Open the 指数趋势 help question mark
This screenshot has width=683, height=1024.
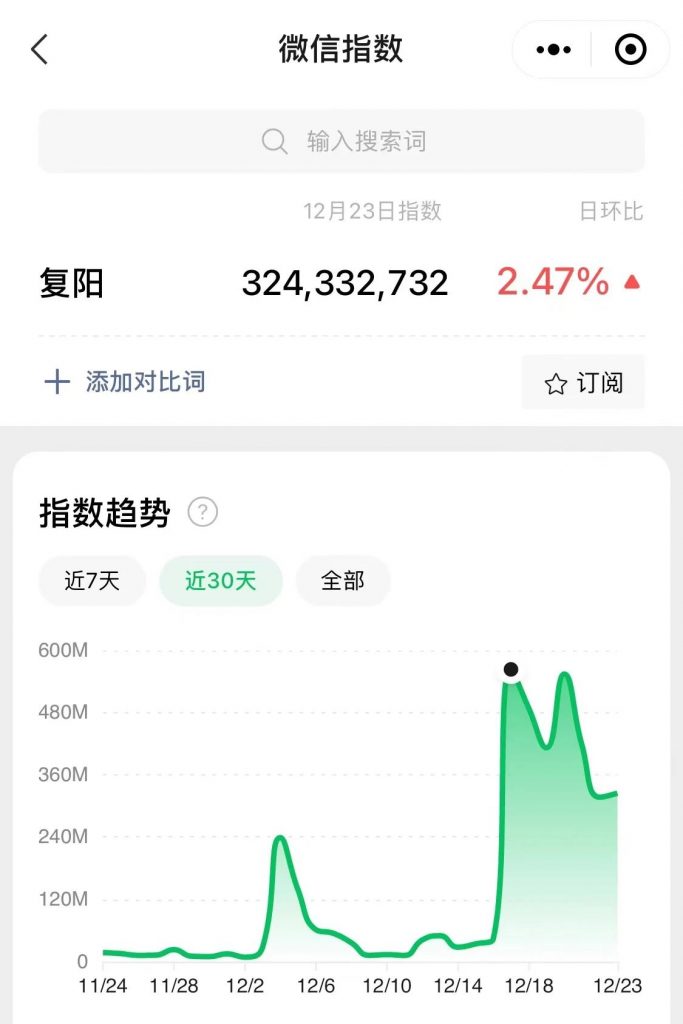click(203, 513)
